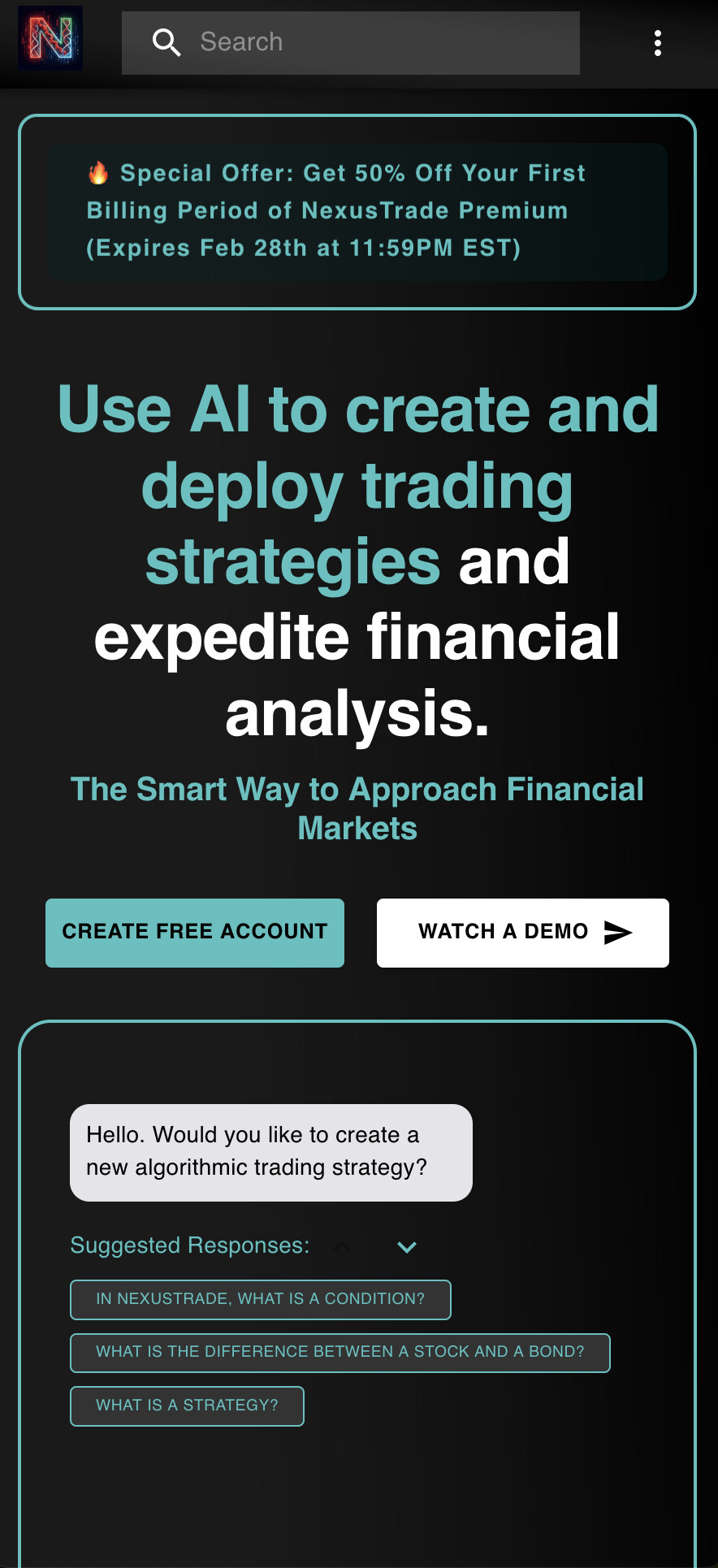Select 'In NexusTrade, what is a condition?'
This screenshot has width=718, height=1568.
(260, 1299)
